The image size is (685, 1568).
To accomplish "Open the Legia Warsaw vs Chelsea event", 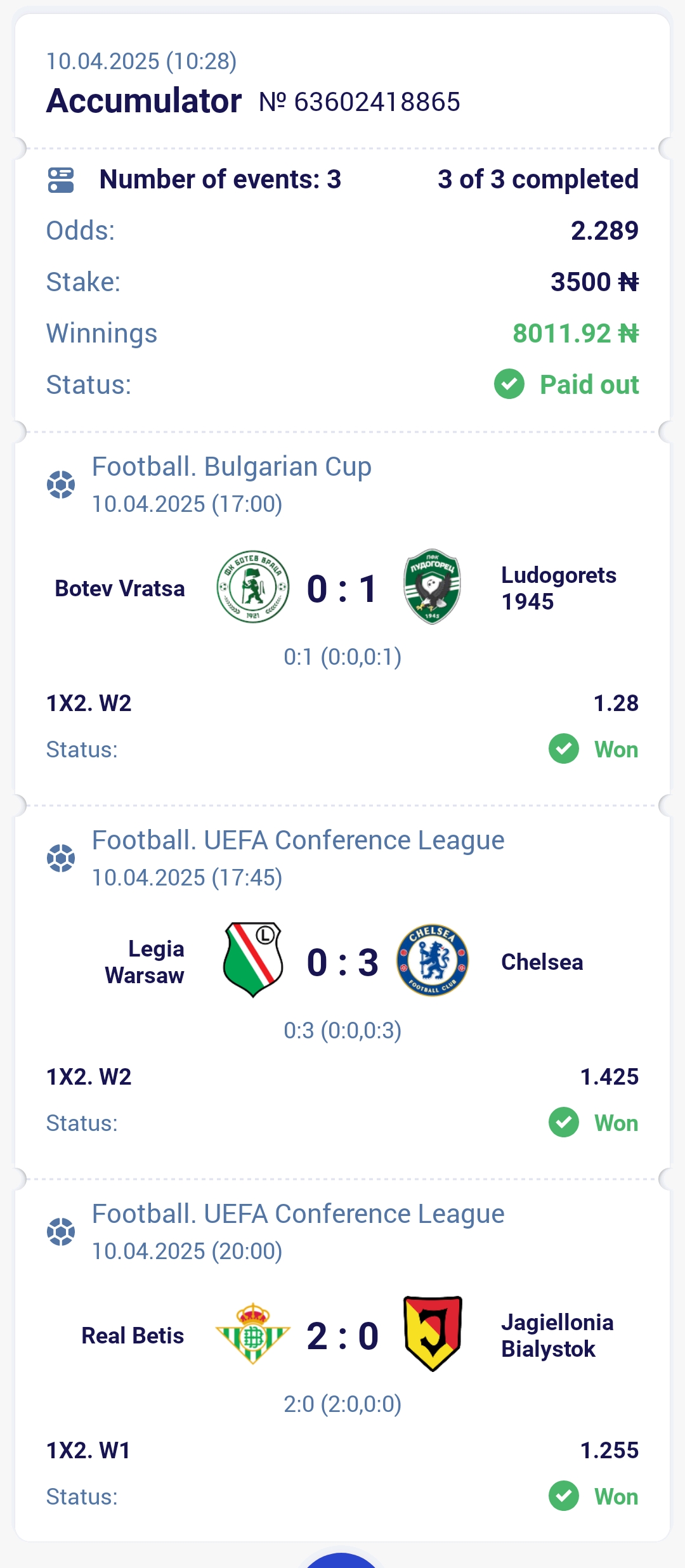I will pyautogui.click(x=342, y=962).
